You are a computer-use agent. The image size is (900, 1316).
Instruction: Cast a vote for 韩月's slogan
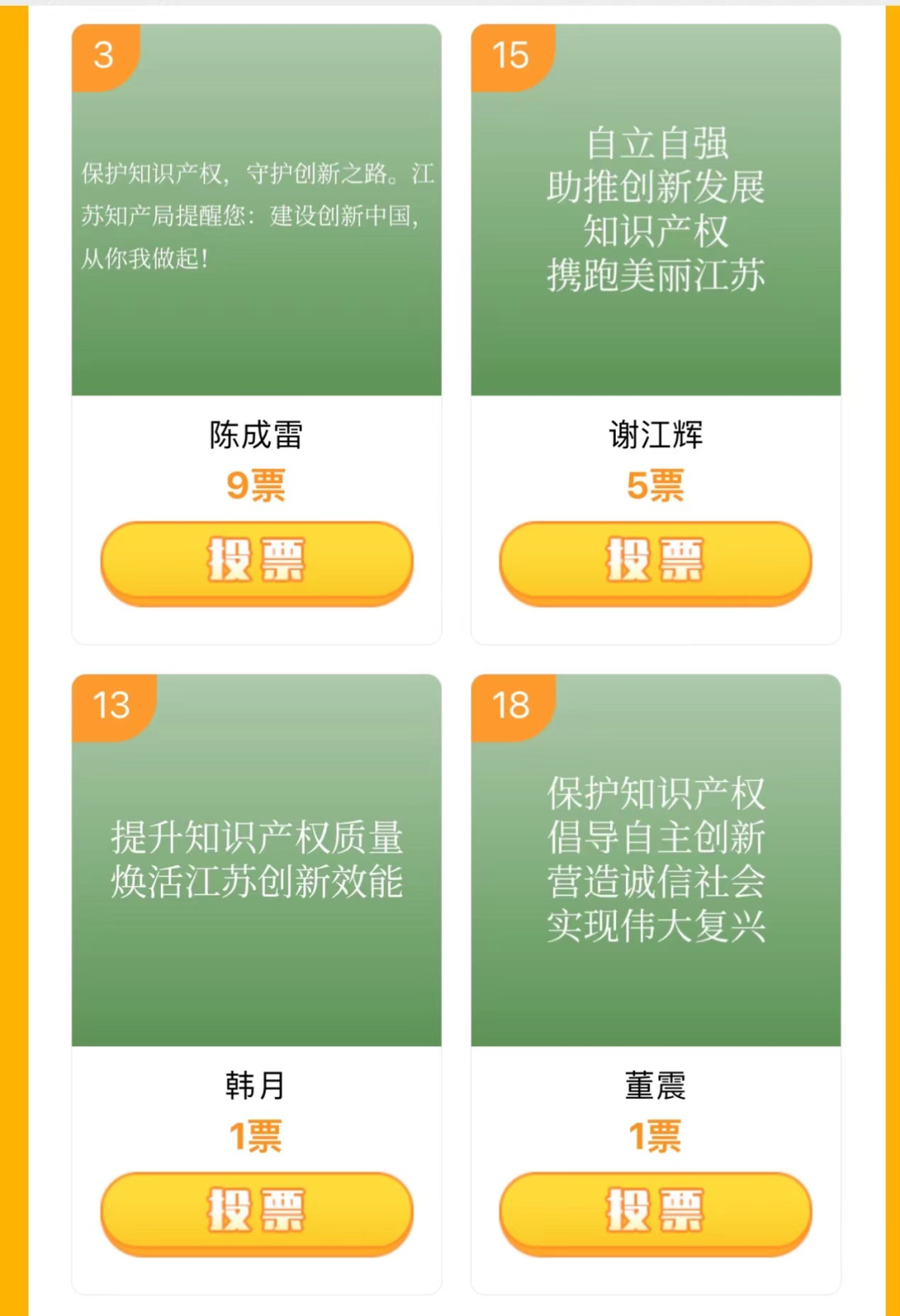[257, 1211]
